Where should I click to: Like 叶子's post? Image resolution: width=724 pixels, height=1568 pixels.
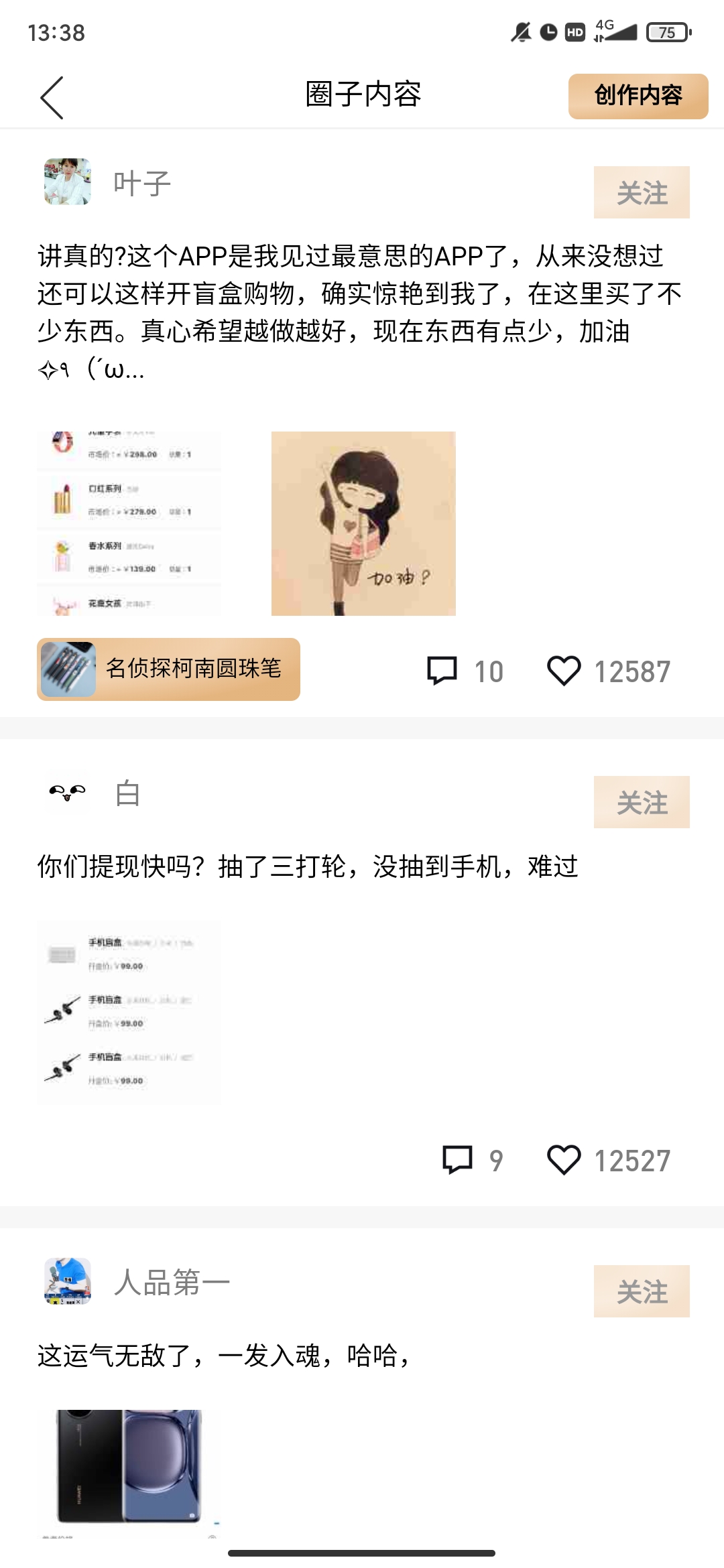(x=564, y=671)
